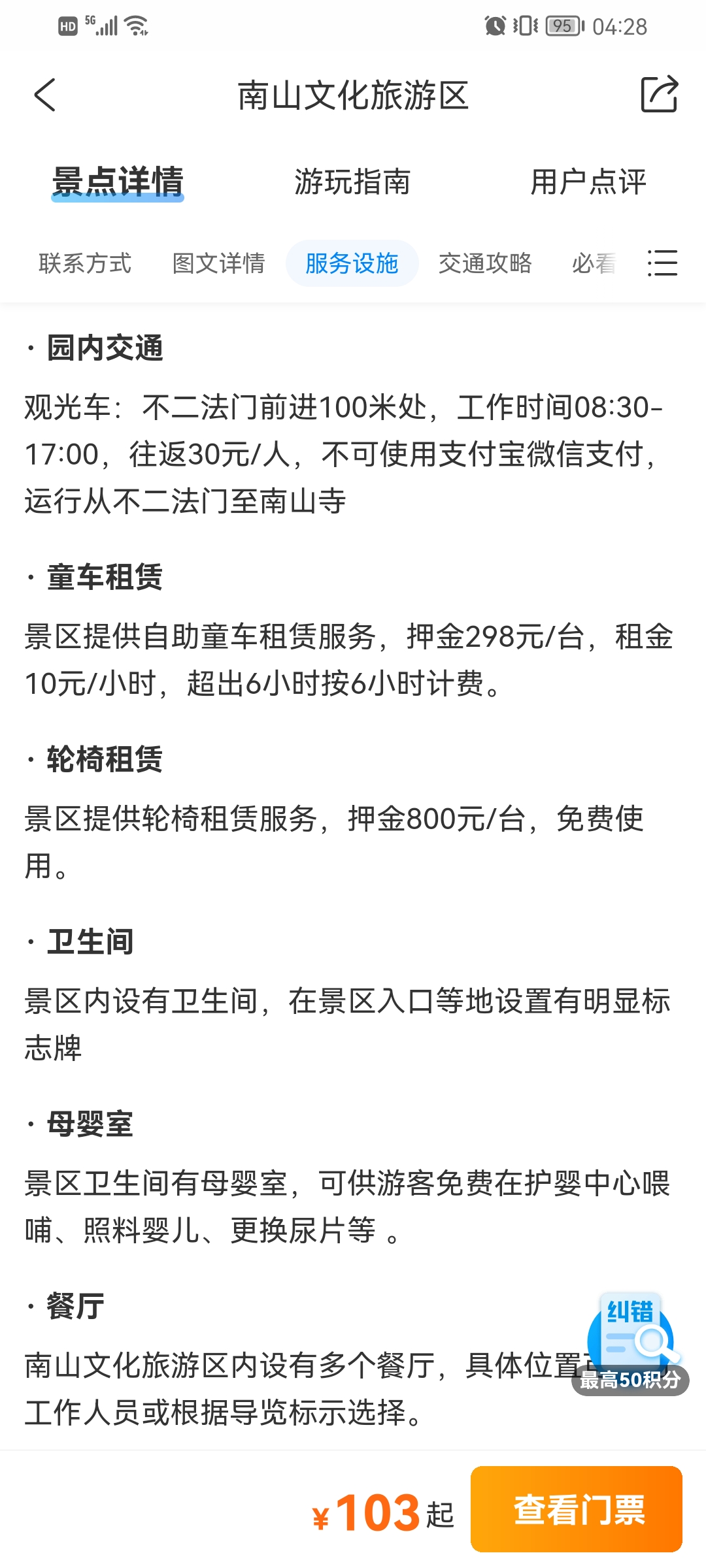This screenshot has height=1568, width=706.
Task: Open the section list menu icon
Action: tap(662, 263)
